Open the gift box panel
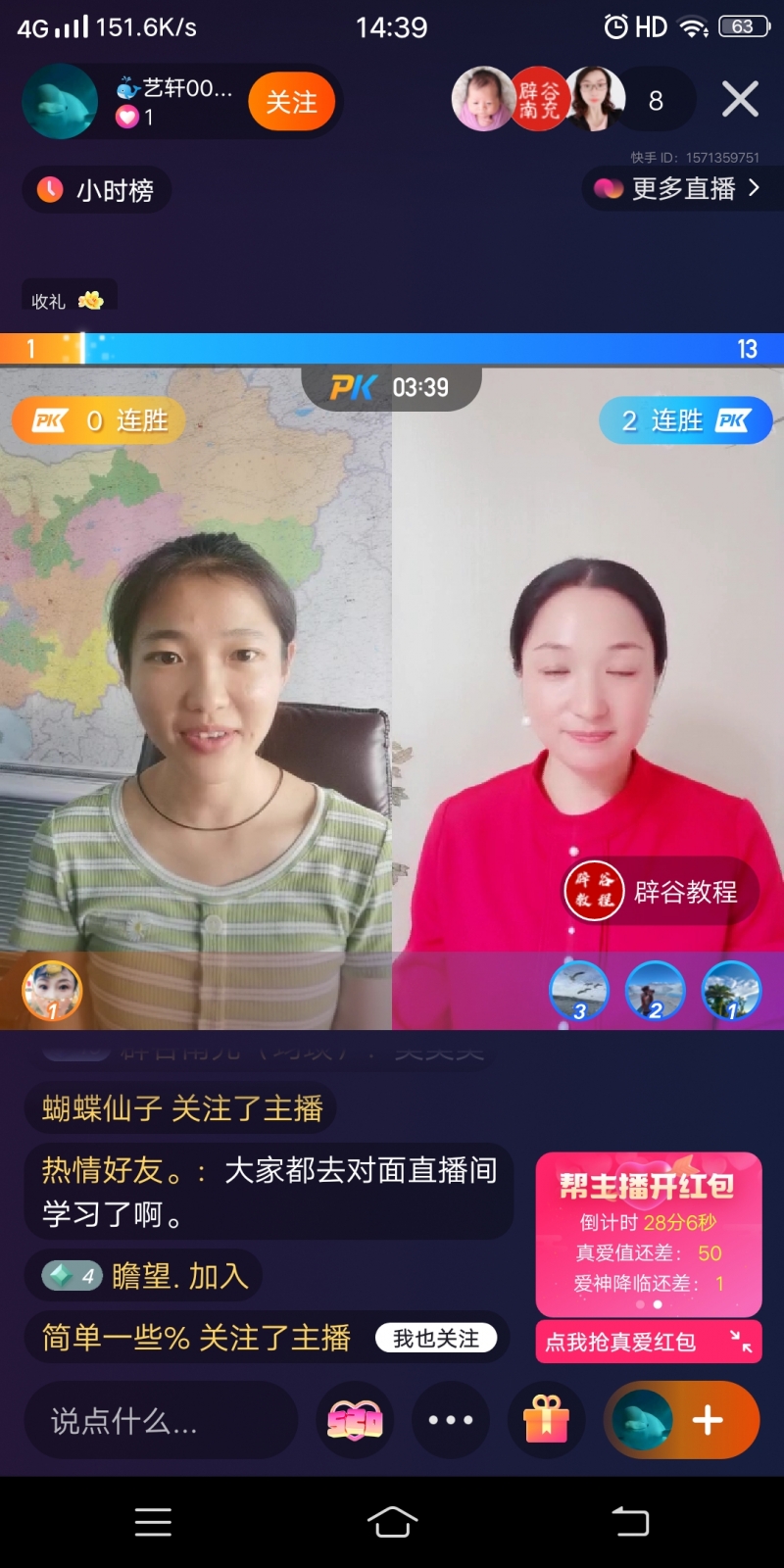 click(547, 1420)
